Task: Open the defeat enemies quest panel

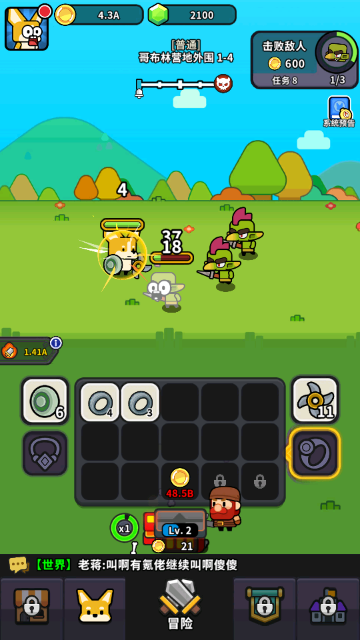Action: 304,60
